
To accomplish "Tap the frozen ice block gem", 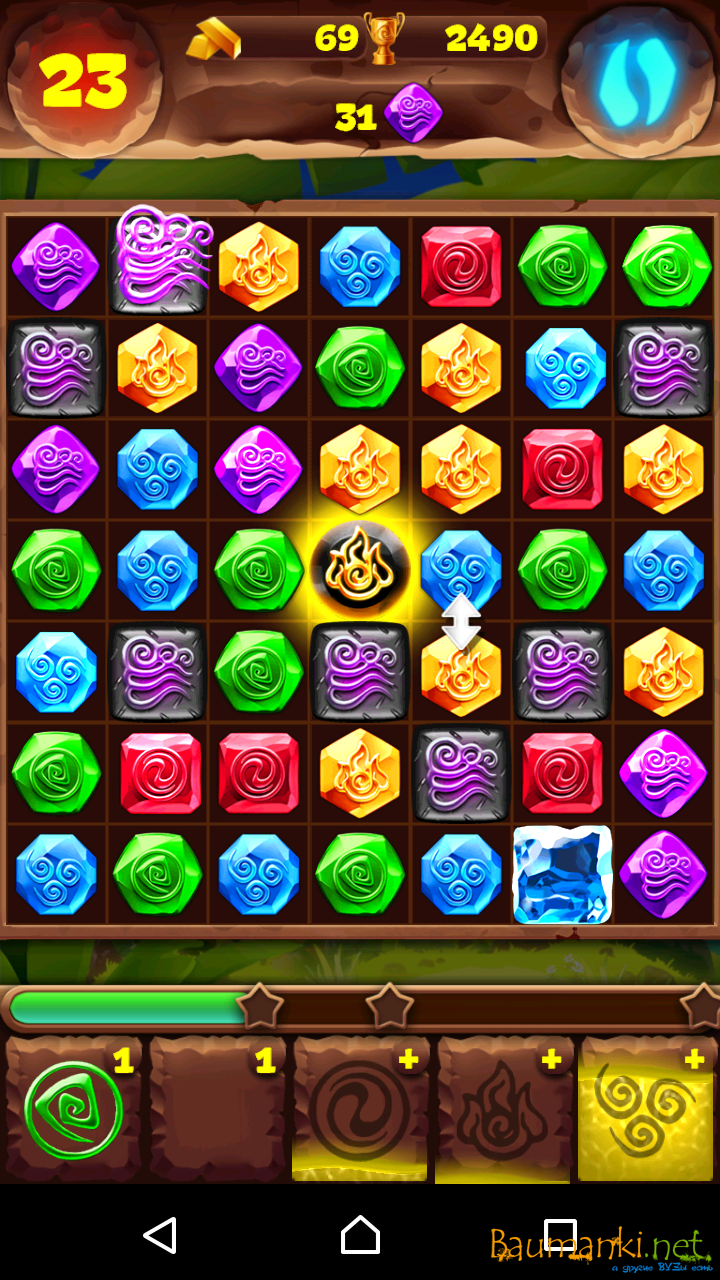I will pos(562,874).
